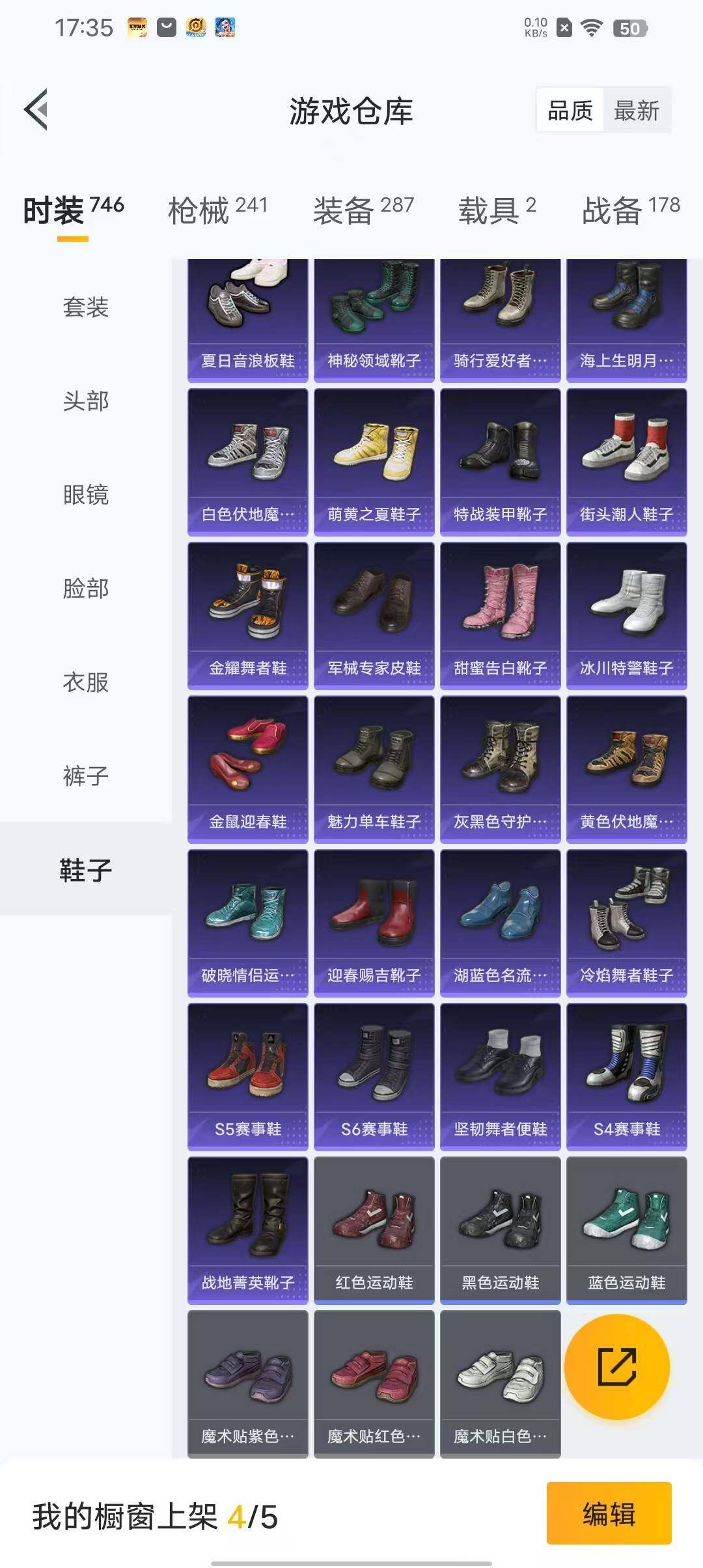View the S5赛事鞋 item
Viewport: 703px width, 1568px height.
247,1077
